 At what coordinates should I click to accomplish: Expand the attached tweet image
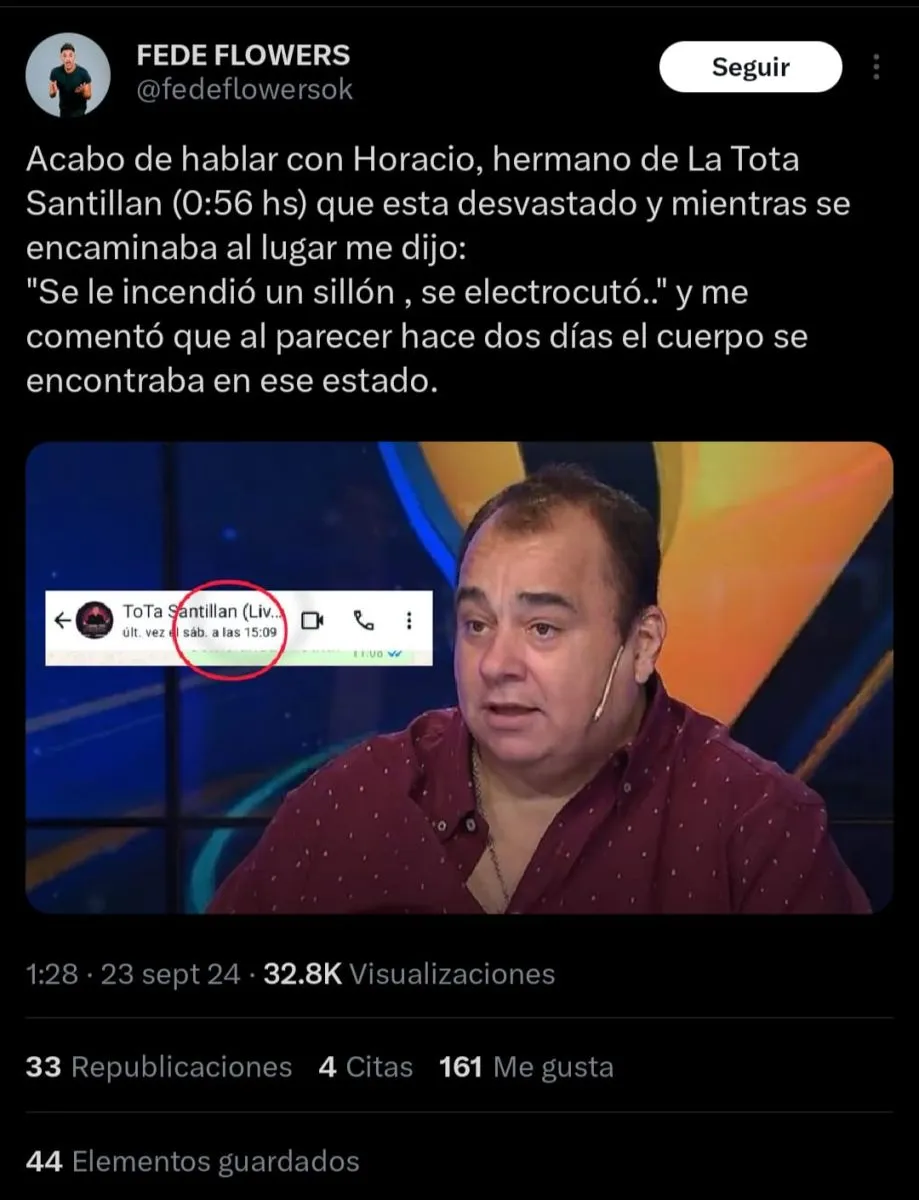pos(459,677)
